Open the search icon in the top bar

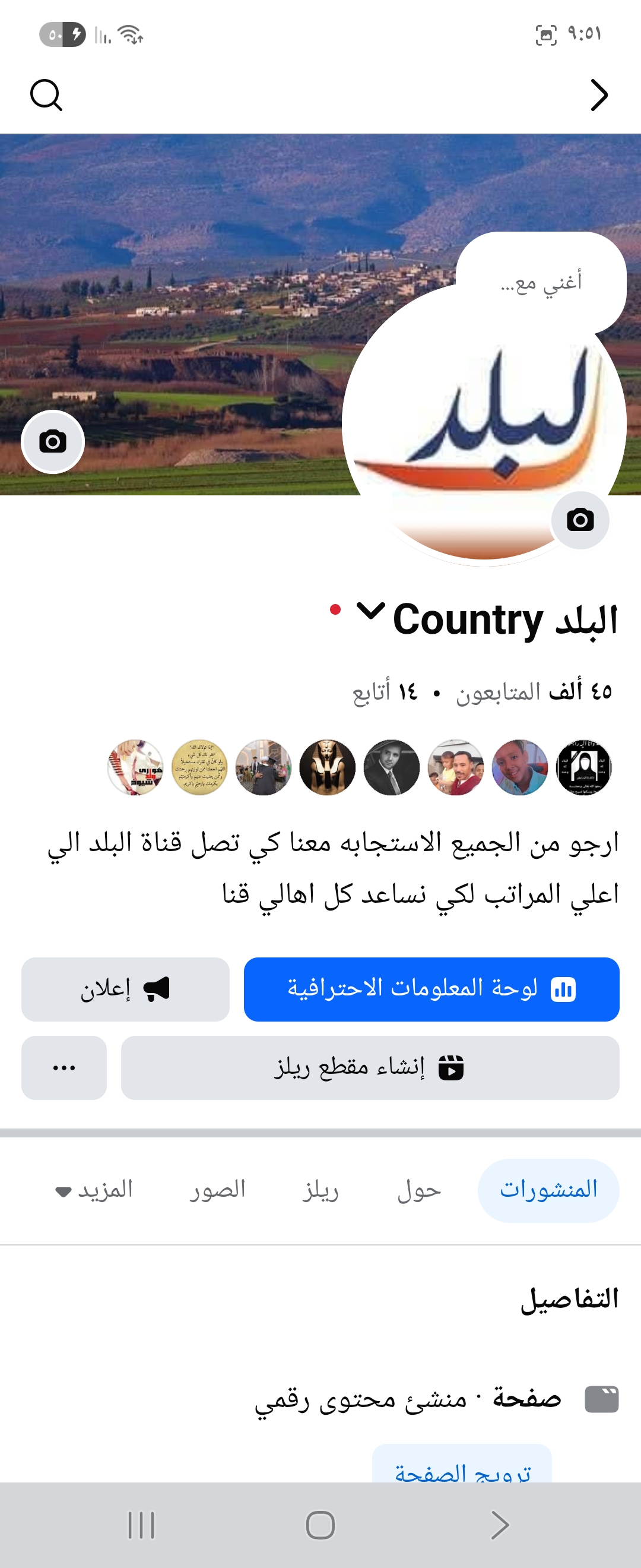46,95
